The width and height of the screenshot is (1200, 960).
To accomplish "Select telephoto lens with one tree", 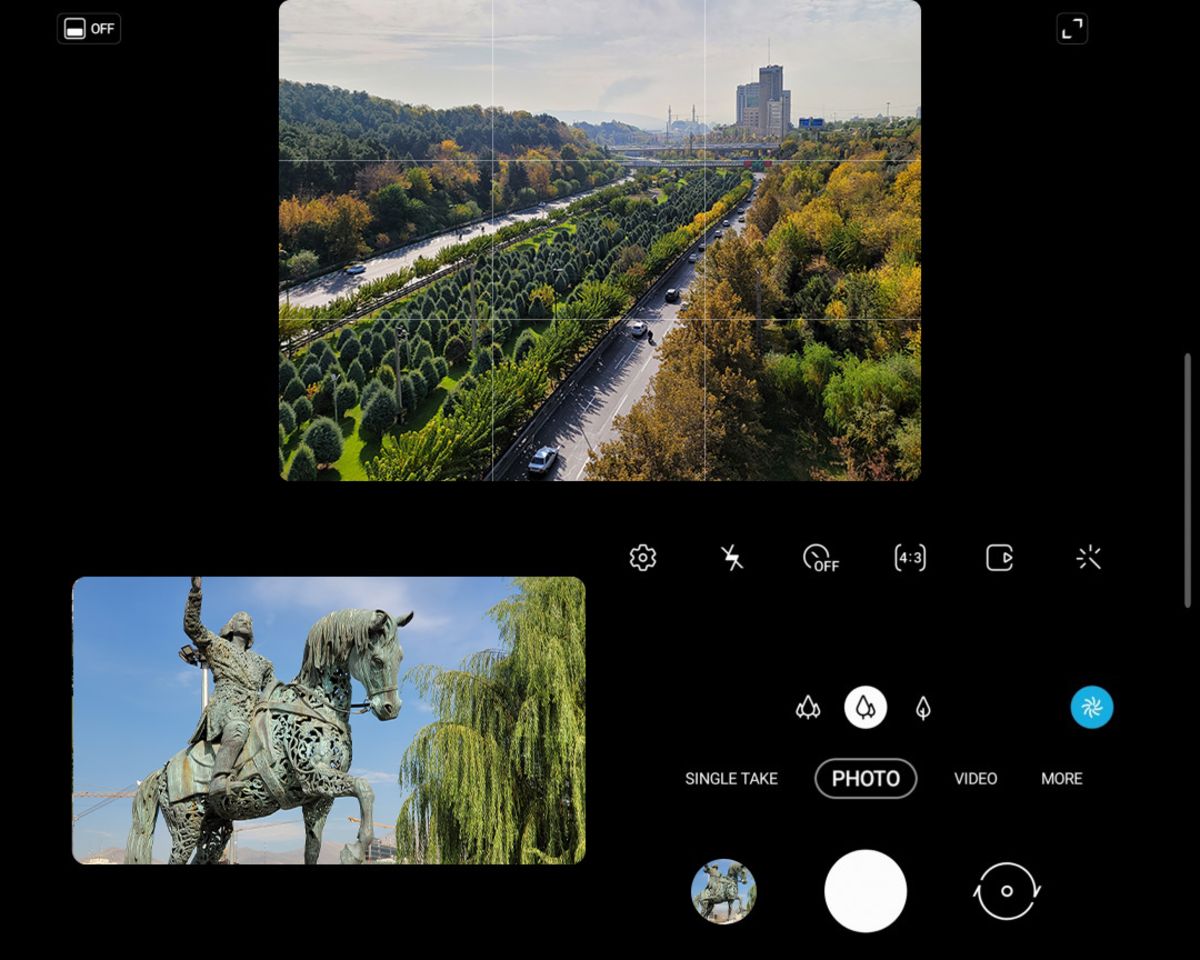I will tap(923, 708).
